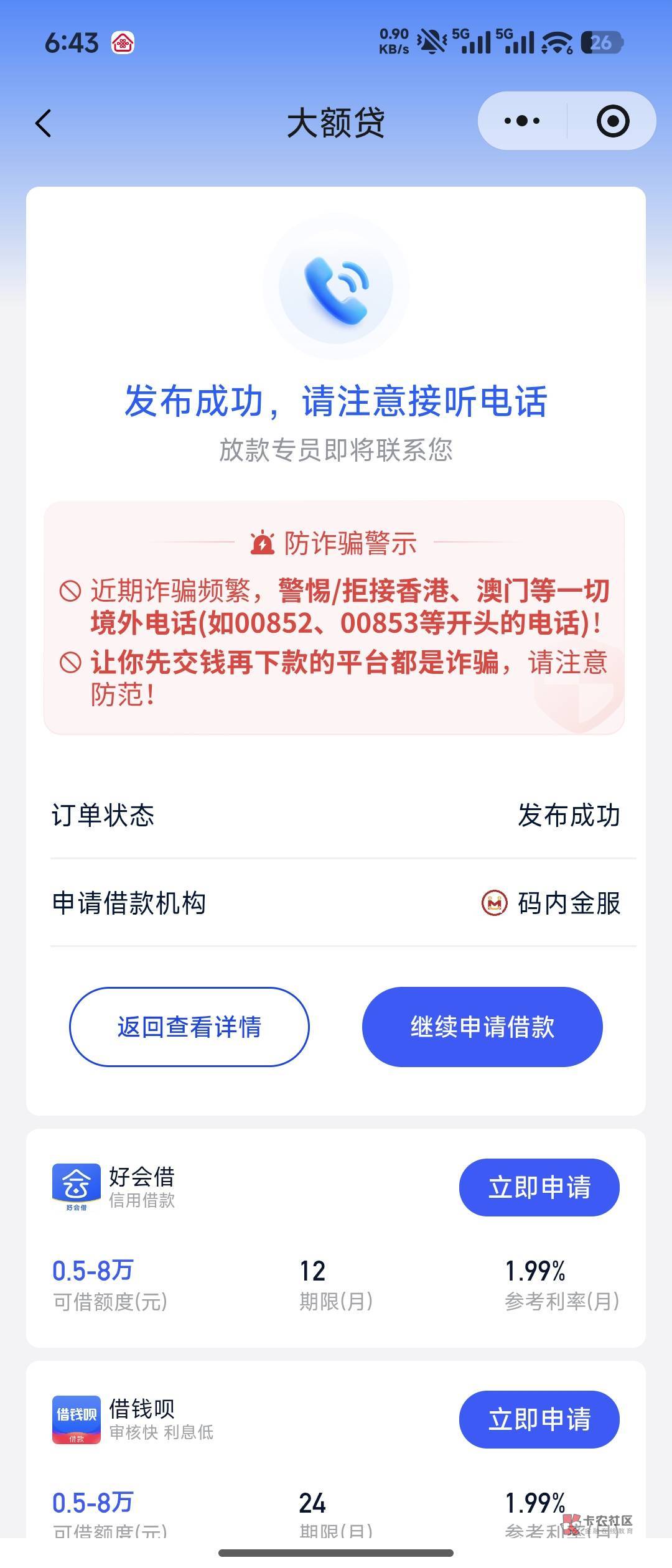This screenshot has width=672, height=1568.
Task: Apply now for 好会借 loan
Action: click(539, 1187)
